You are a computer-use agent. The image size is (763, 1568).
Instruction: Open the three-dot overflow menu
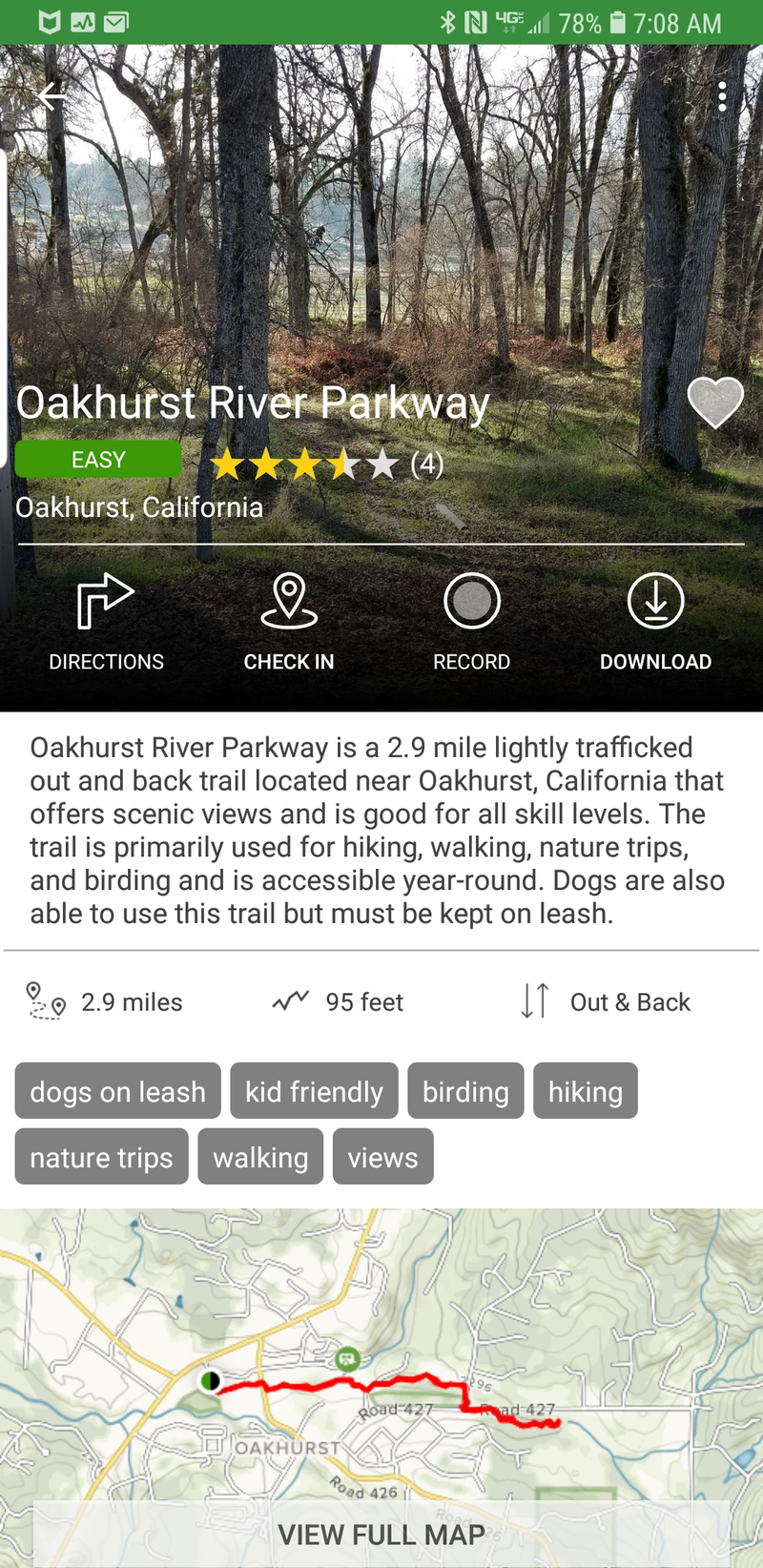(x=722, y=96)
